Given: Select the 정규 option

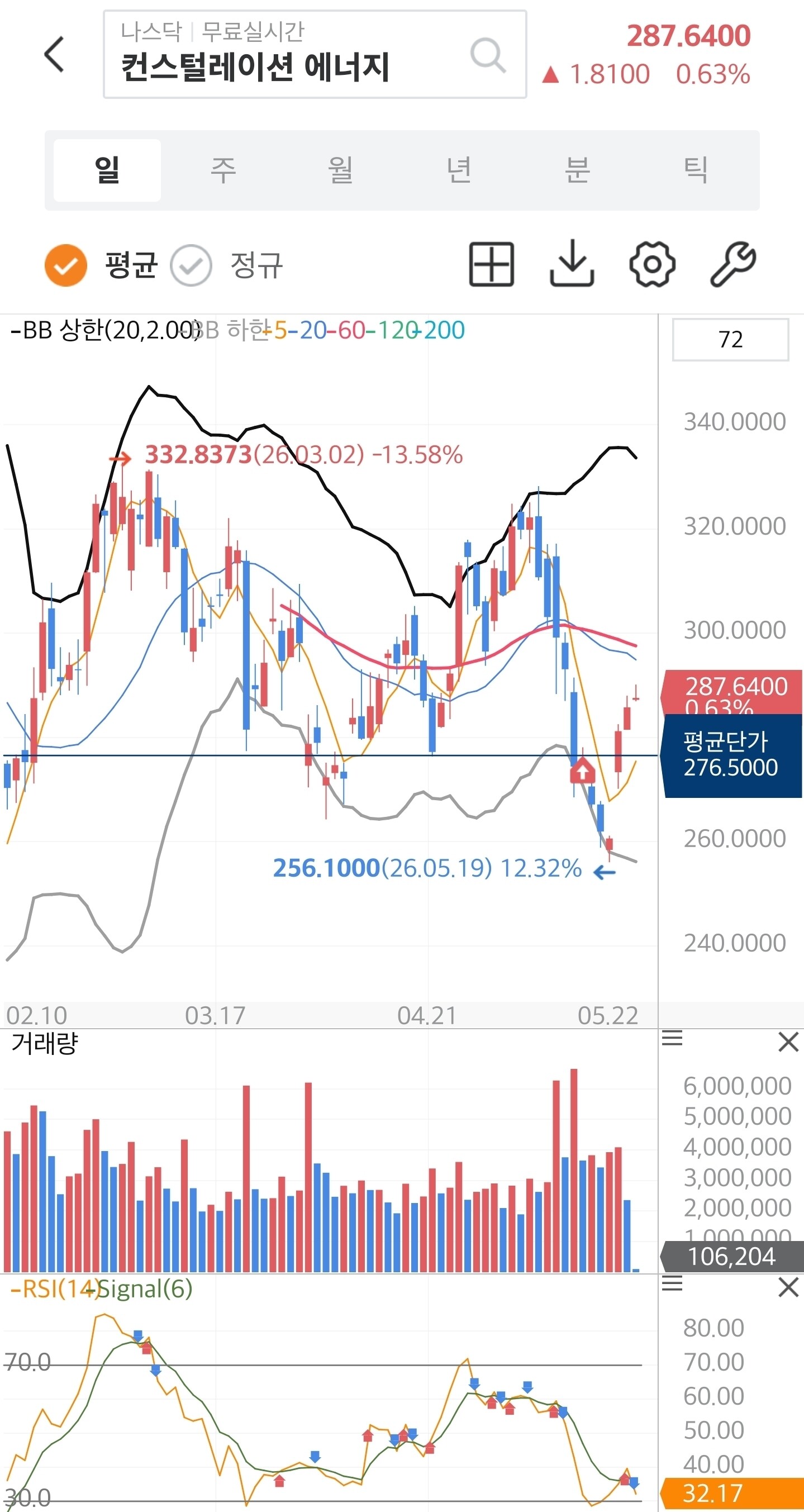Looking at the screenshot, I should point(226,265).
